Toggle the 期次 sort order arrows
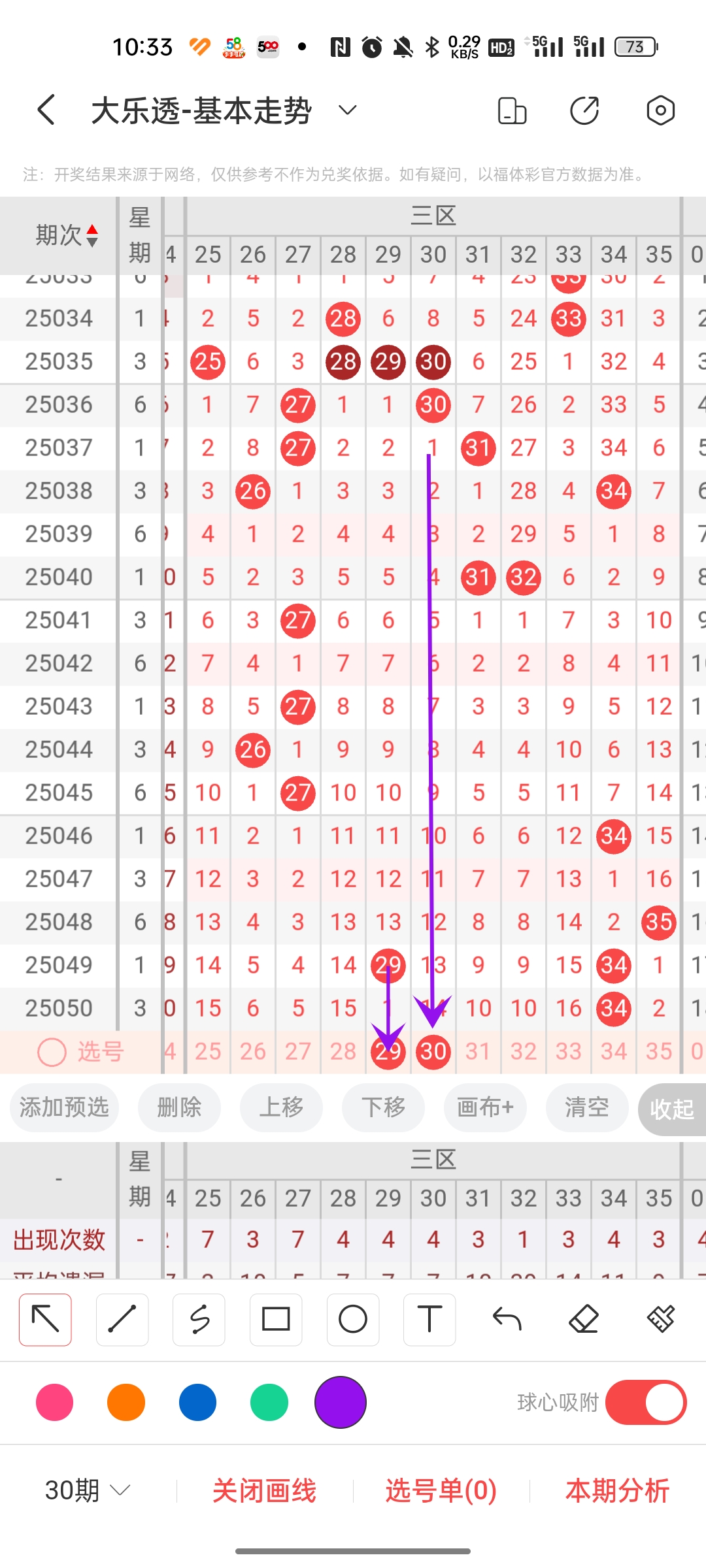The height and width of the screenshot is (1568, 706). click(92, 235)
